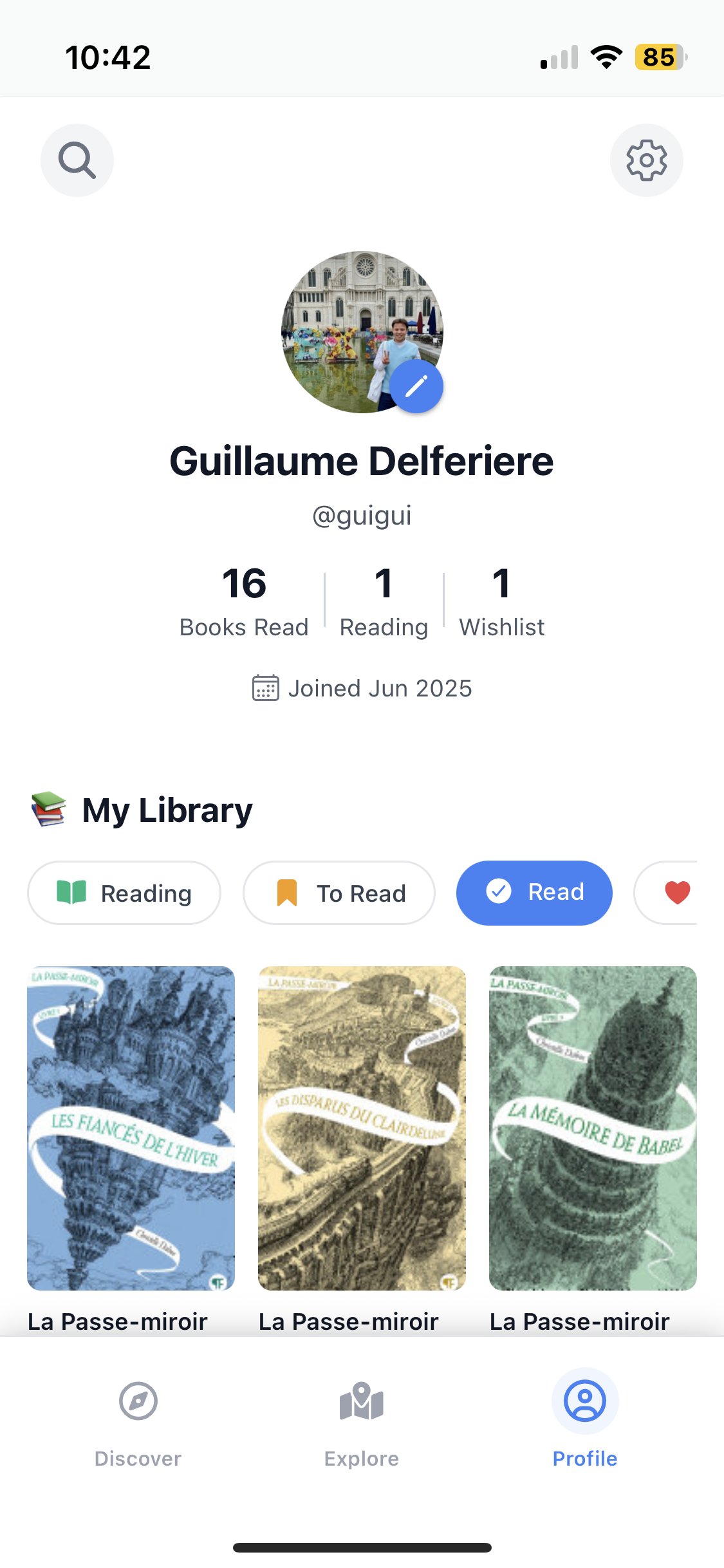
Task: Toggle the To Read filter chip
Action: coord(339,893)
